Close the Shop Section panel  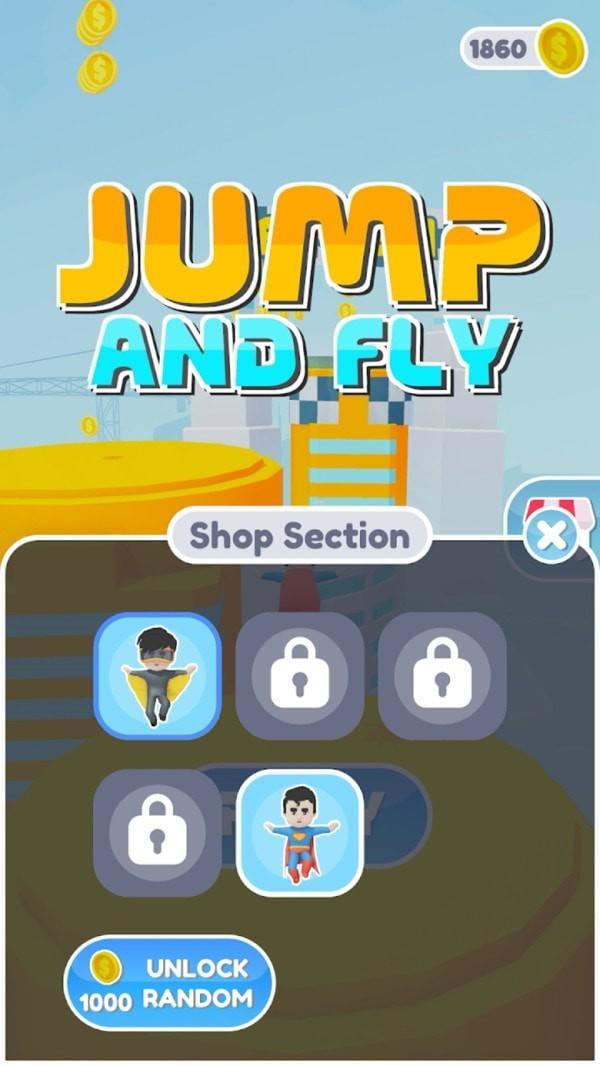[x=550, y=537]
